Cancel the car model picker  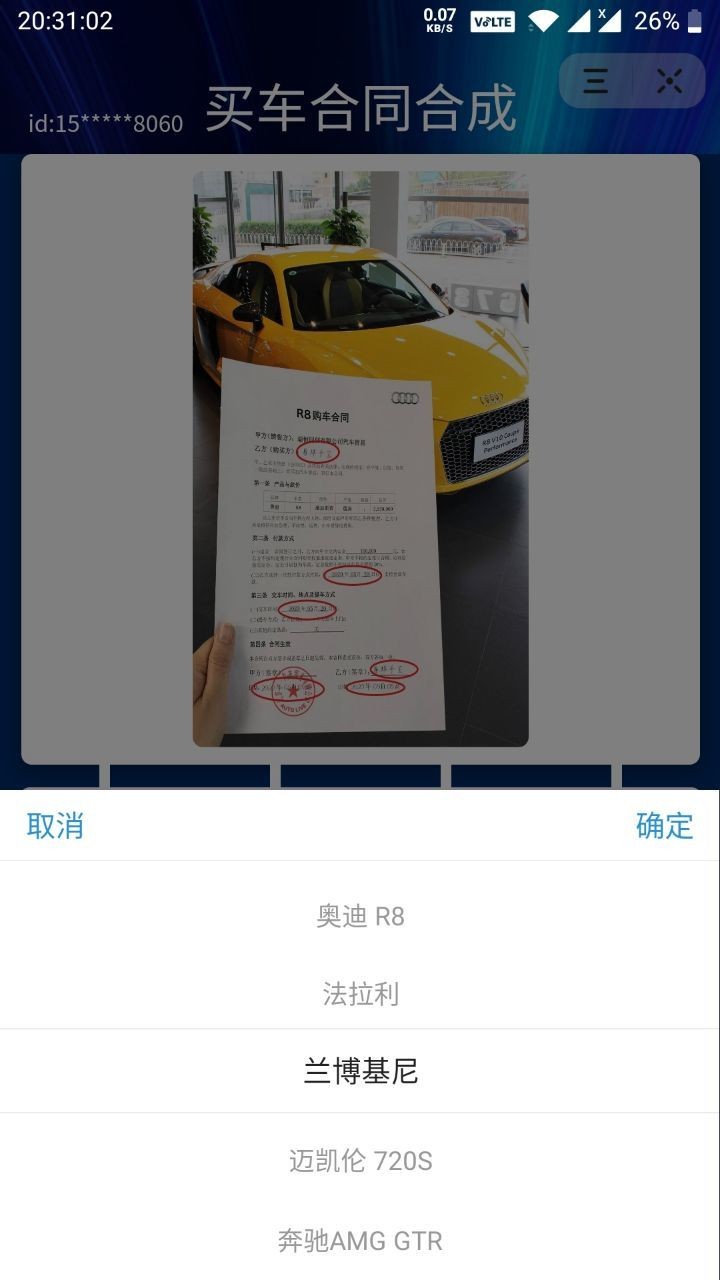55,826
